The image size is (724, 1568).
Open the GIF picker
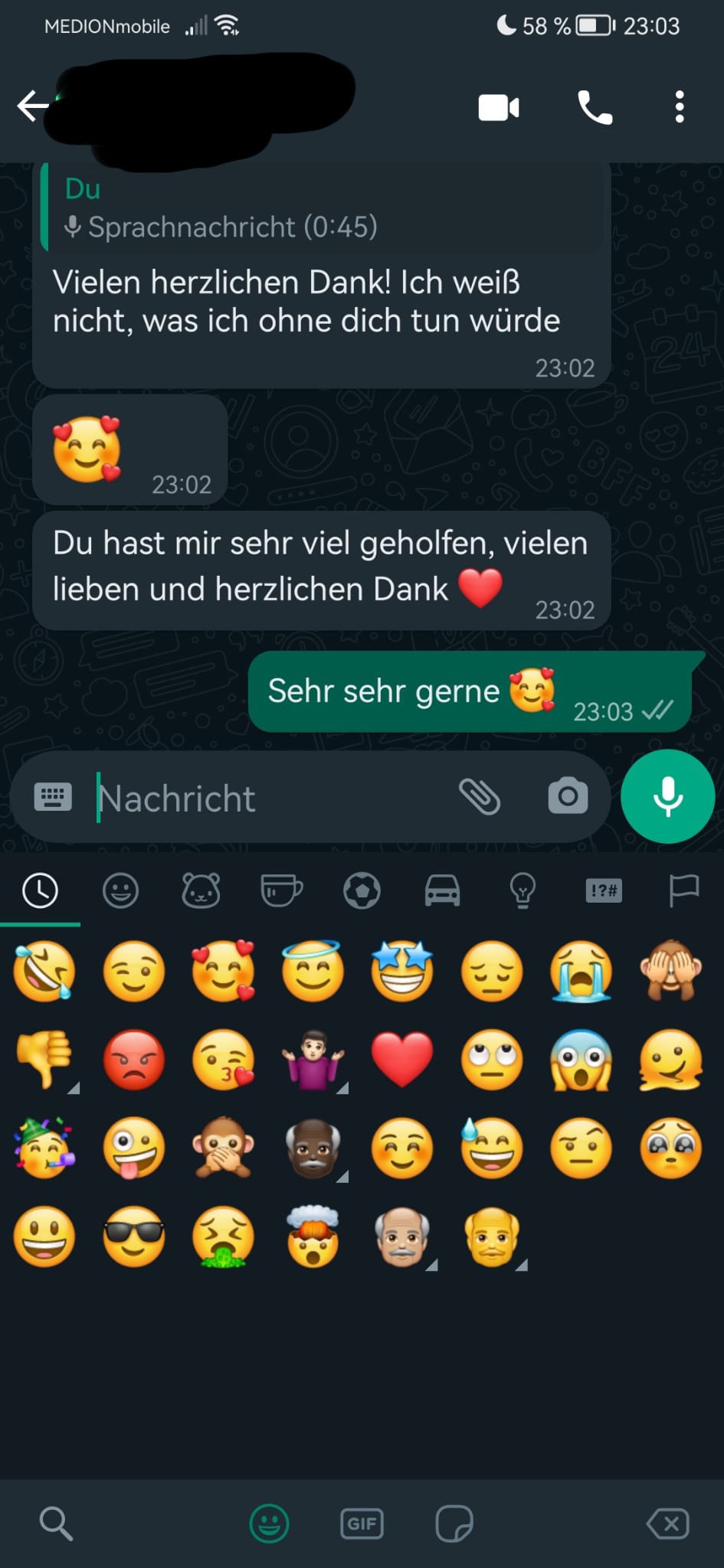tap(362, 1524)
